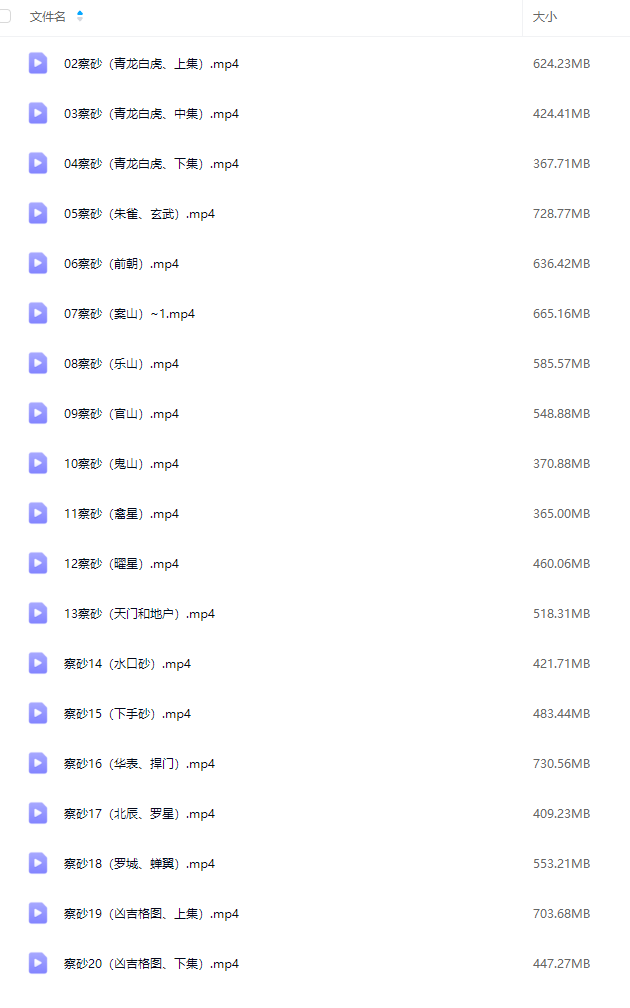Open 察砂16（华表、捍门）.mp4
Viewport: 630px width, 1008px height.
139,764
